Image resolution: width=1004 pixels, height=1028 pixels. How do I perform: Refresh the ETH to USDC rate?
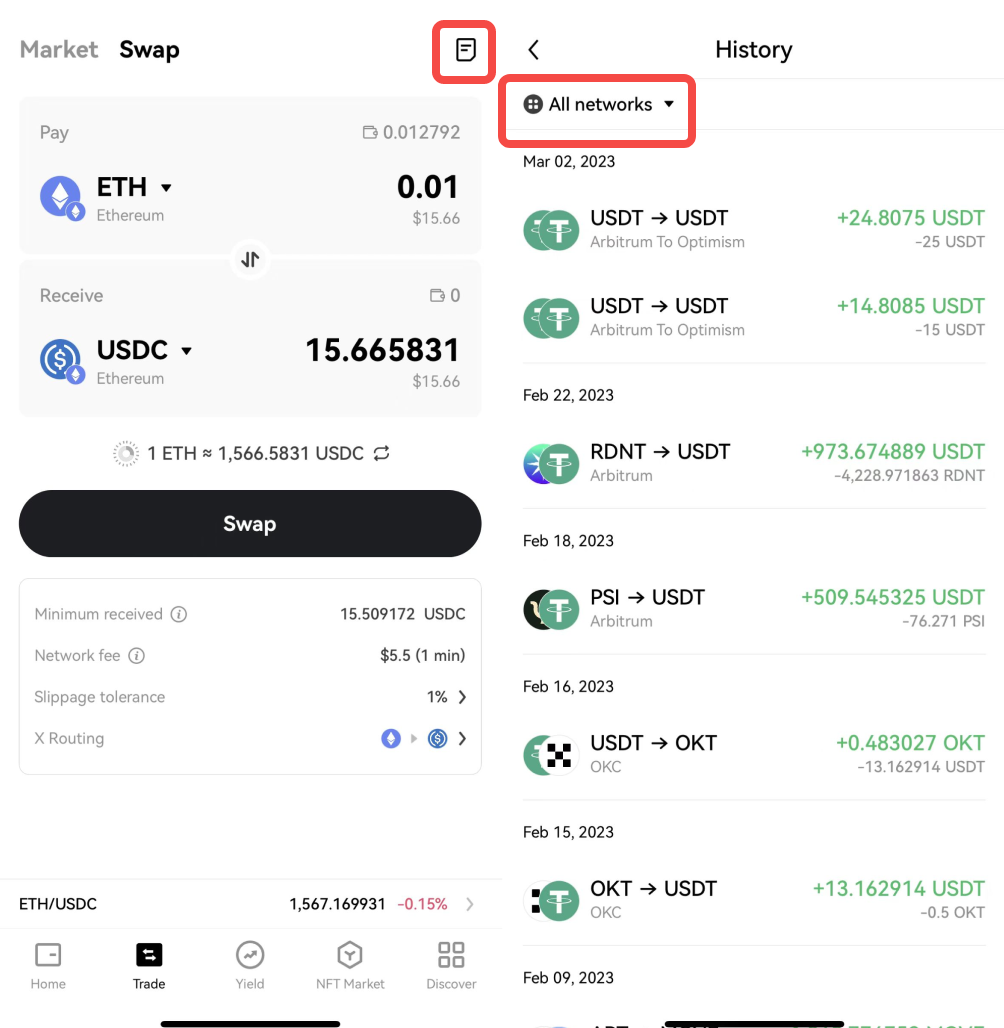click(x=381, y=453)
